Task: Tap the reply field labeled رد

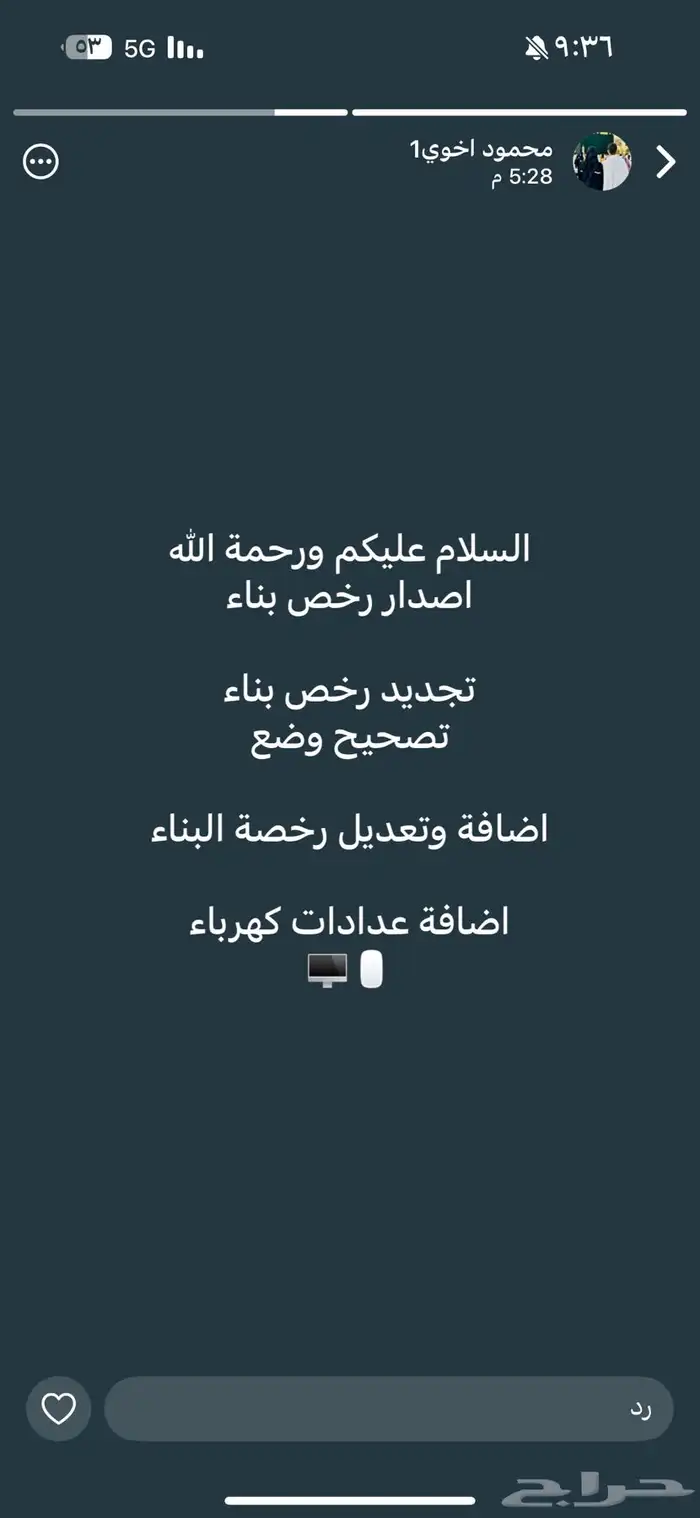Action: tap(389, 1408)
